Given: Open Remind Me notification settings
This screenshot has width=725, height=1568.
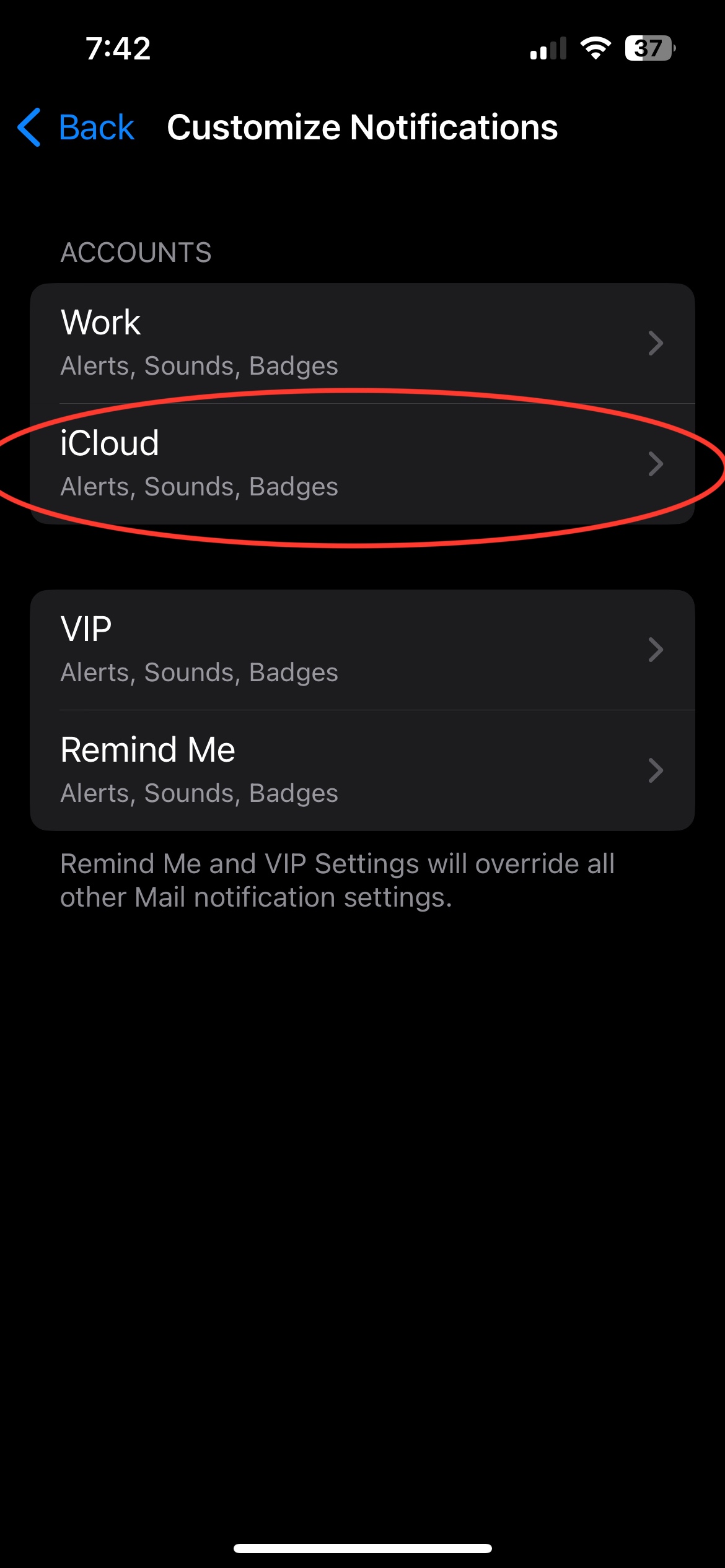Looking at the screenshot, I should pyautogui.click(x=362, y=770).
